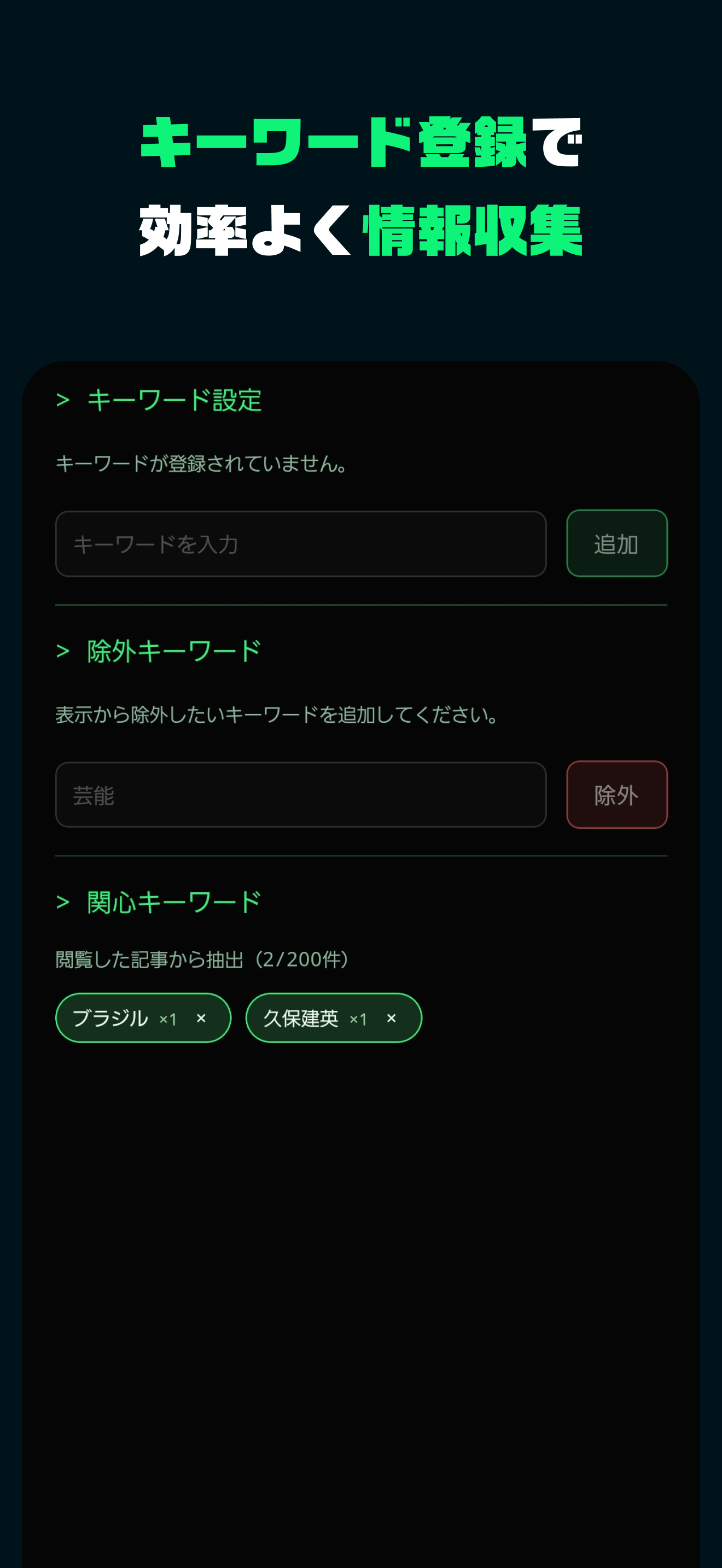Click the chevron beside キーワード設定
This screenshot has height=1568, width=722.
coord(63,401)
